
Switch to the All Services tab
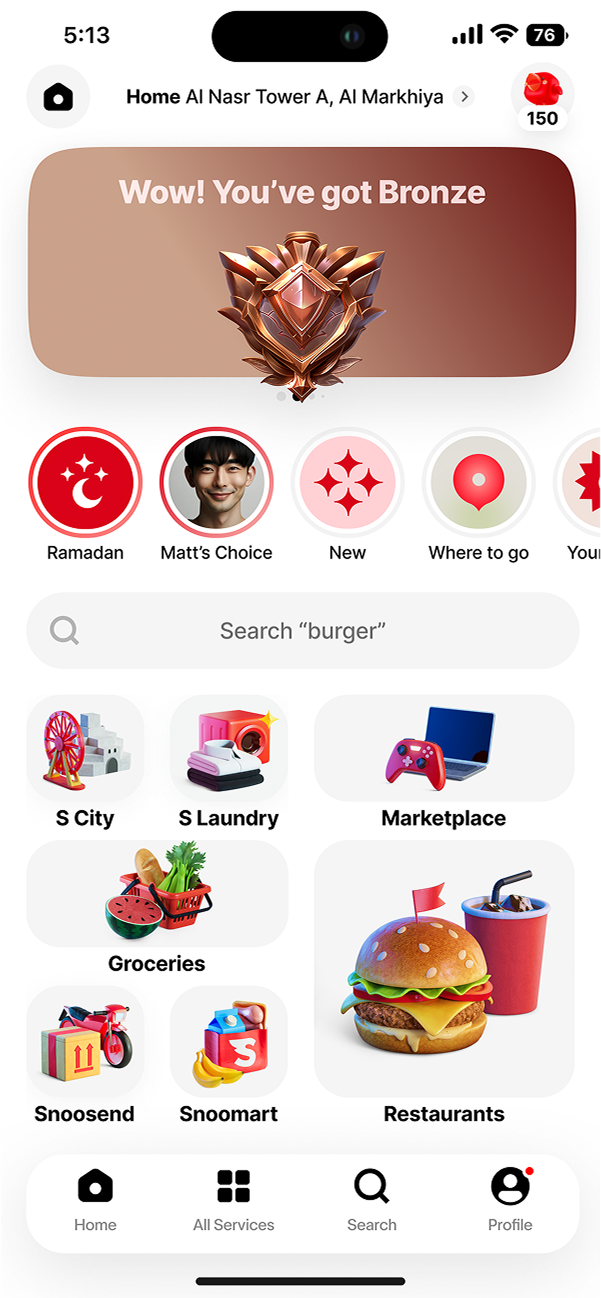click(233, 1200)
